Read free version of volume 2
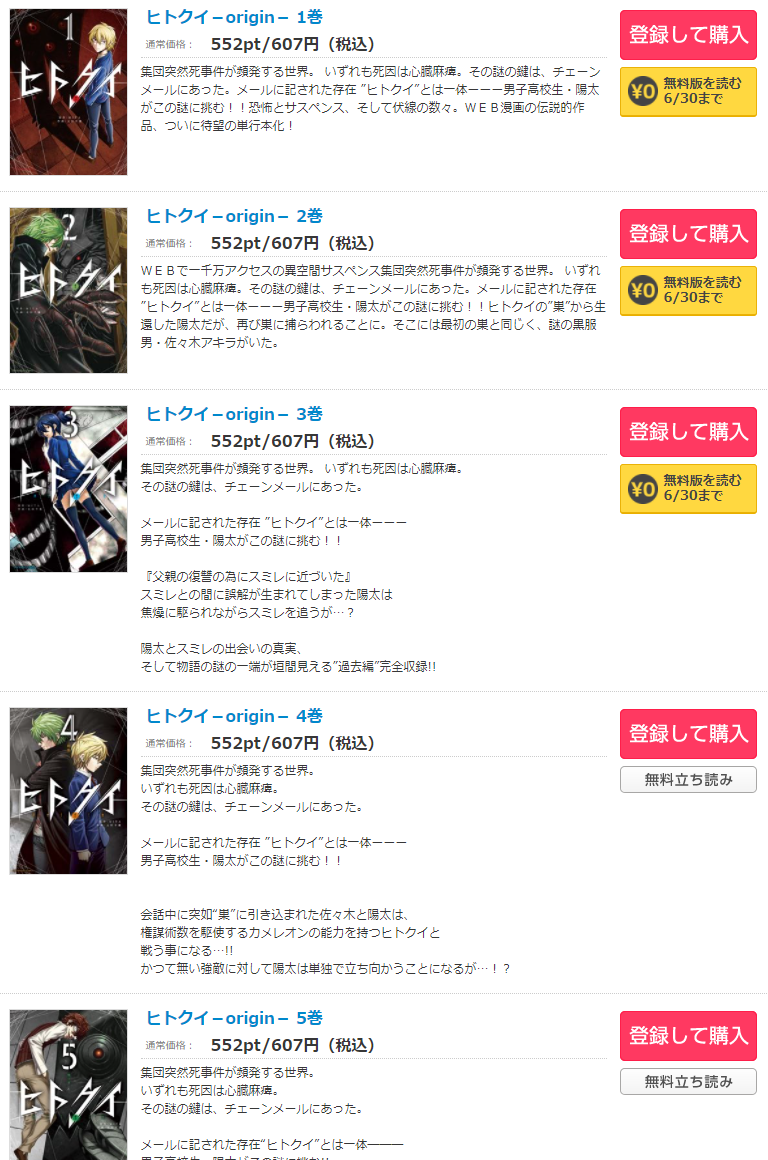Viewport: 768px width, 1160px height. pyautogui.click(x=688, y=291)
